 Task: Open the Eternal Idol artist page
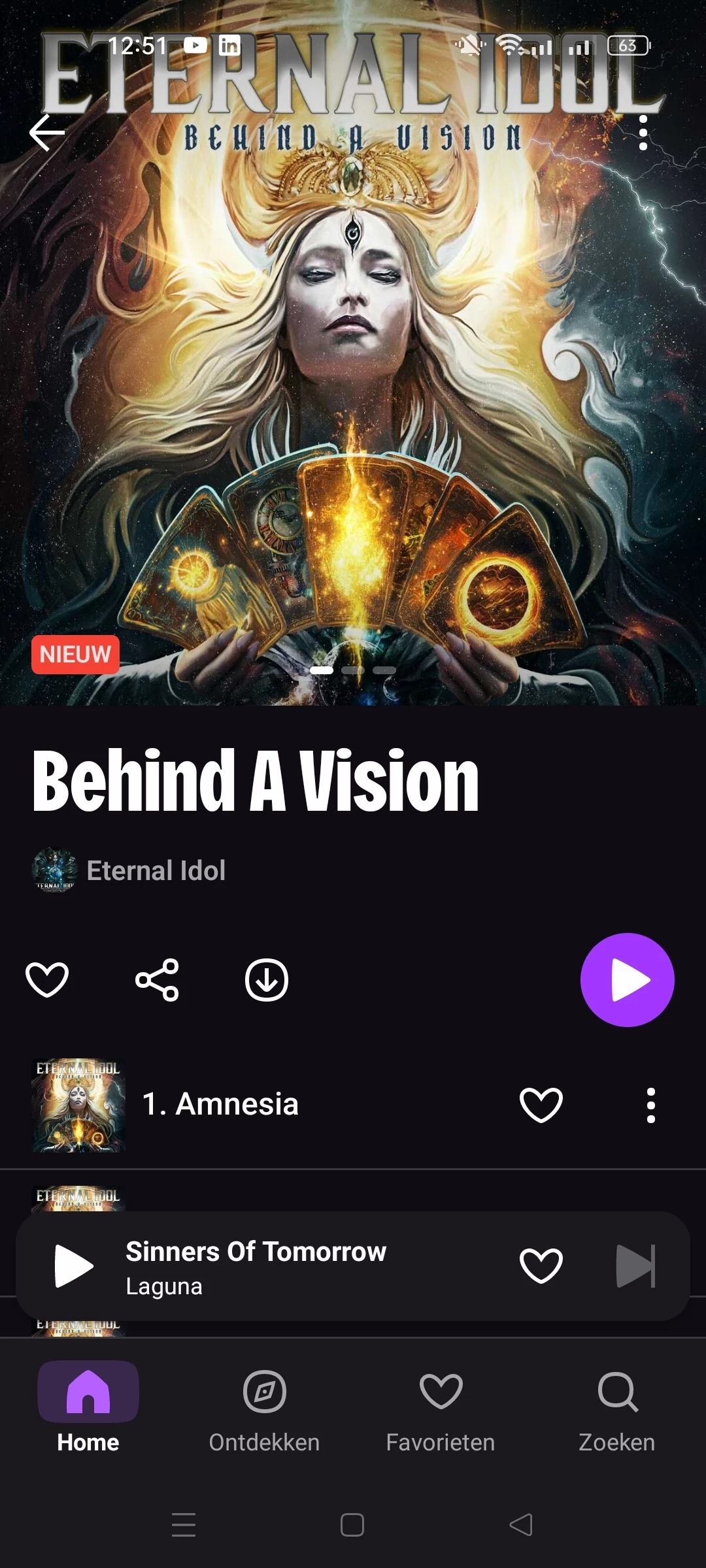pos(156,870)
